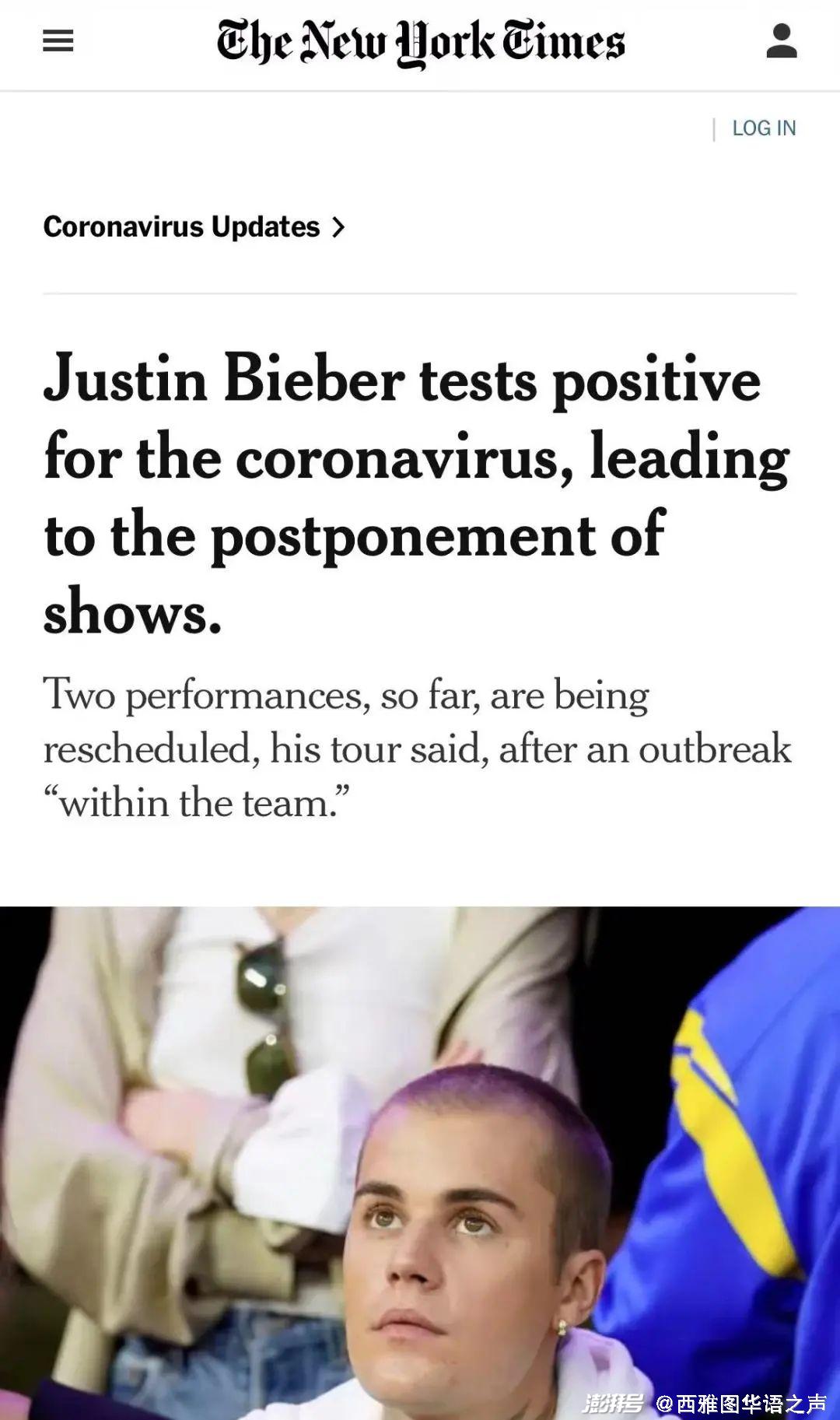Viewport: 840px width, 1420px height.
Task: Open the account profile icon
Action: 781,40
